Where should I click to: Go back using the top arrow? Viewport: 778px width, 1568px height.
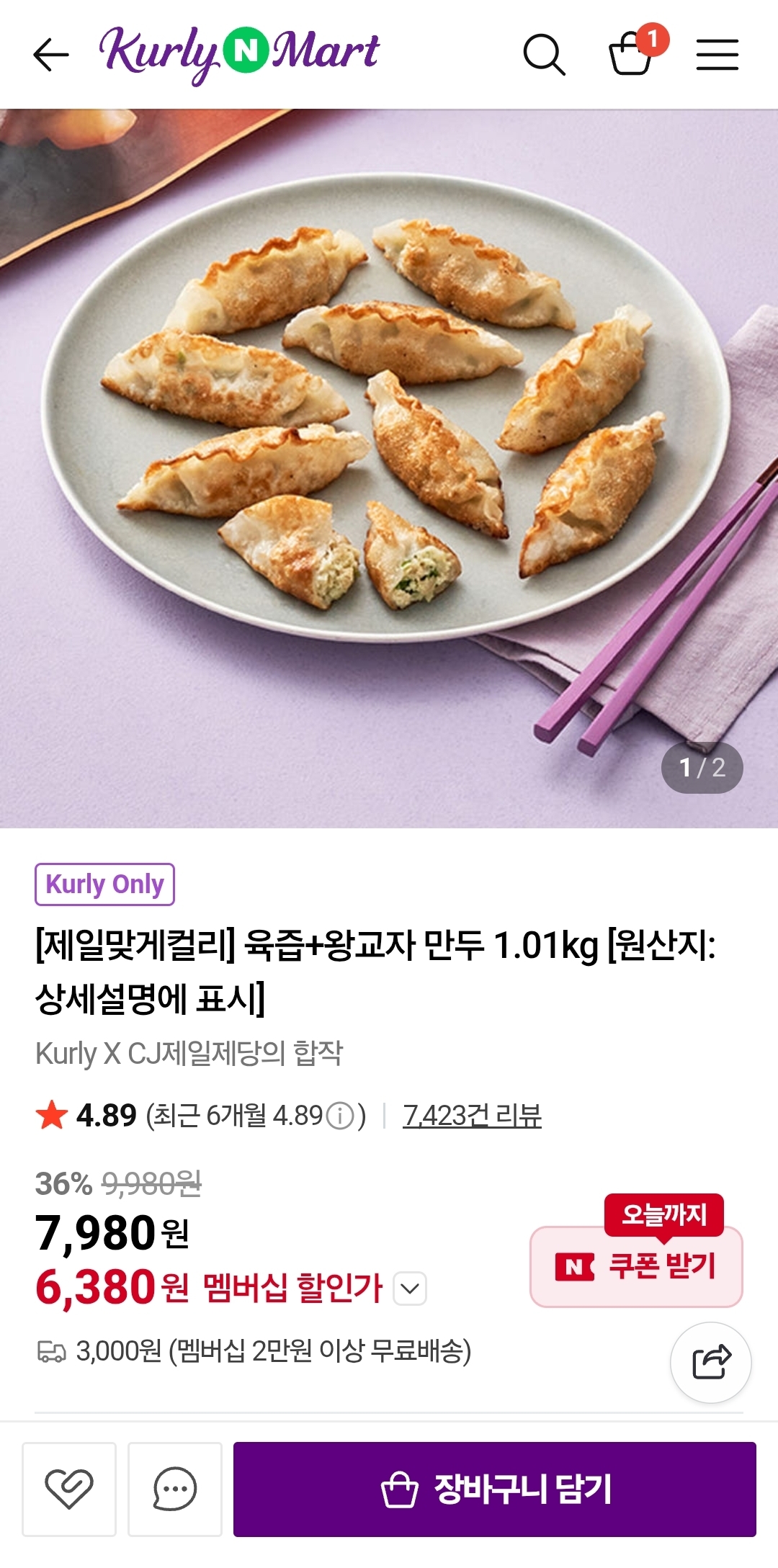coord(51,55)
